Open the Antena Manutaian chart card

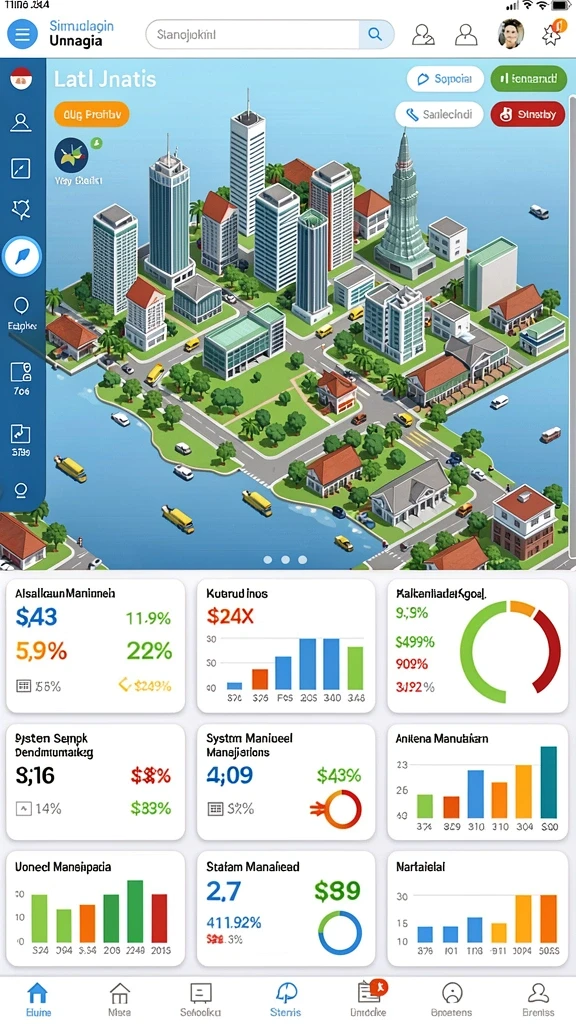[477, 782]
